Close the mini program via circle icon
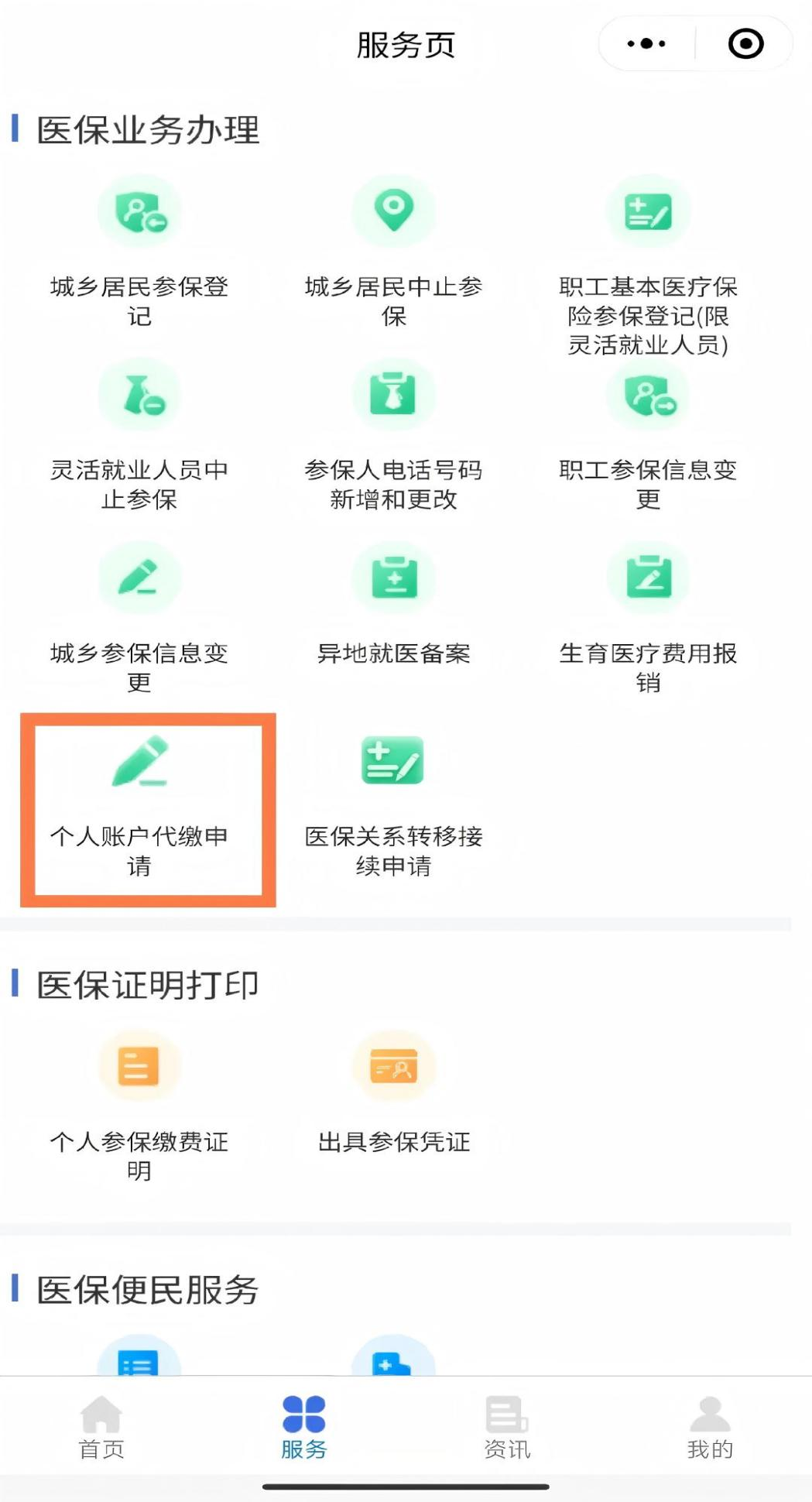Image resolution: width=812 pixels, height=1502 pixels. pyautogui.click(x=745, y=44)
